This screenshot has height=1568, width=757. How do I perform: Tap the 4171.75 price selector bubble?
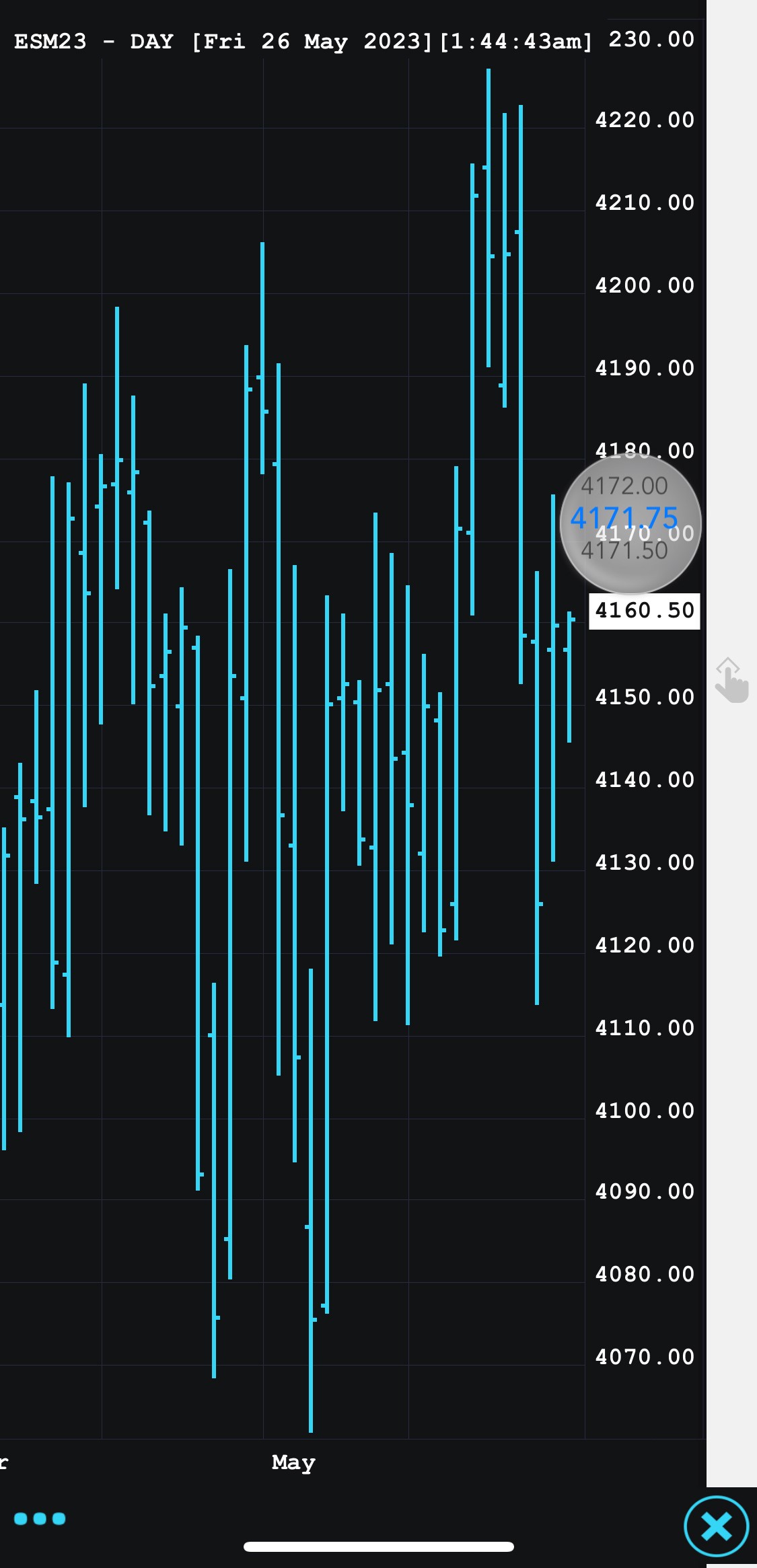pyautogui.click(x=630, y=524)
